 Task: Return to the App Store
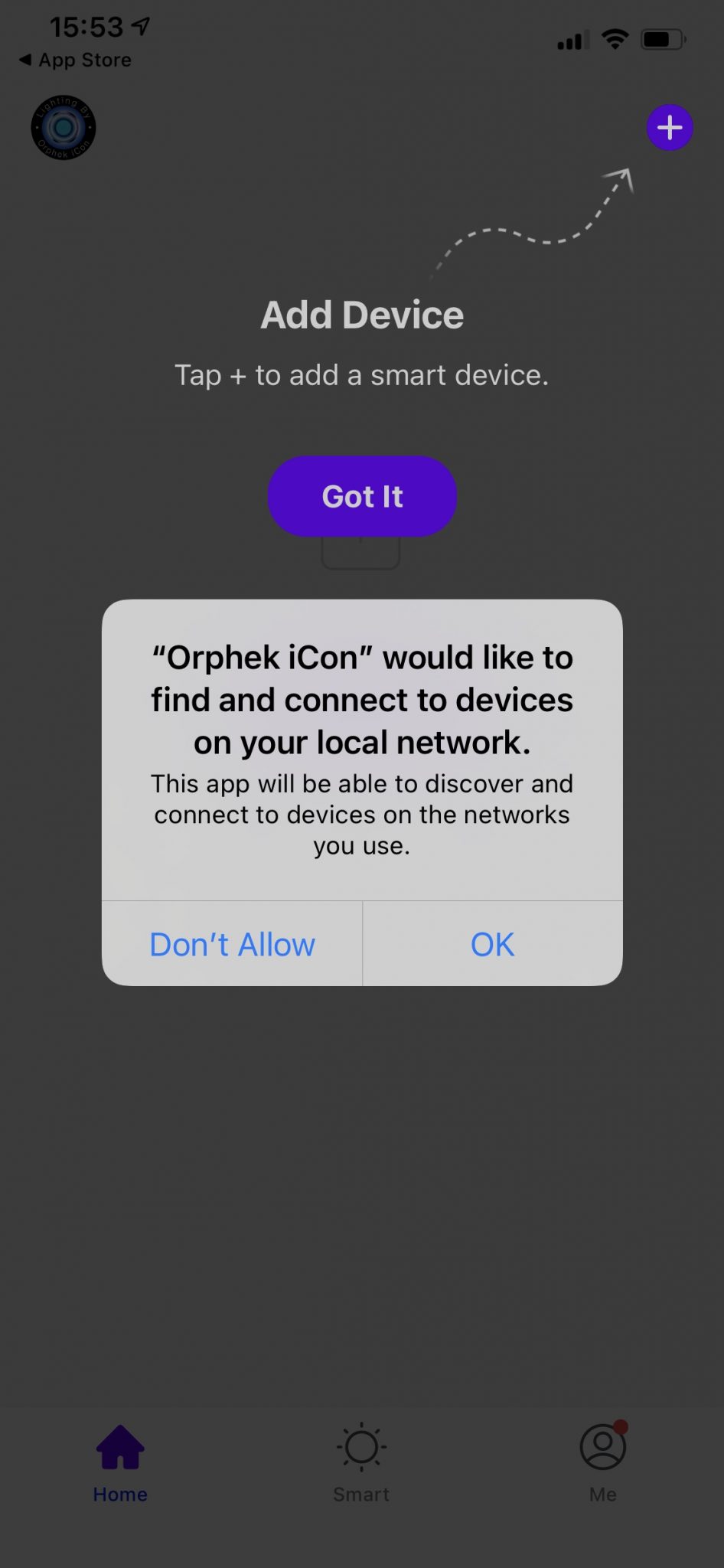pyautogui.click(x=75, y=60)
